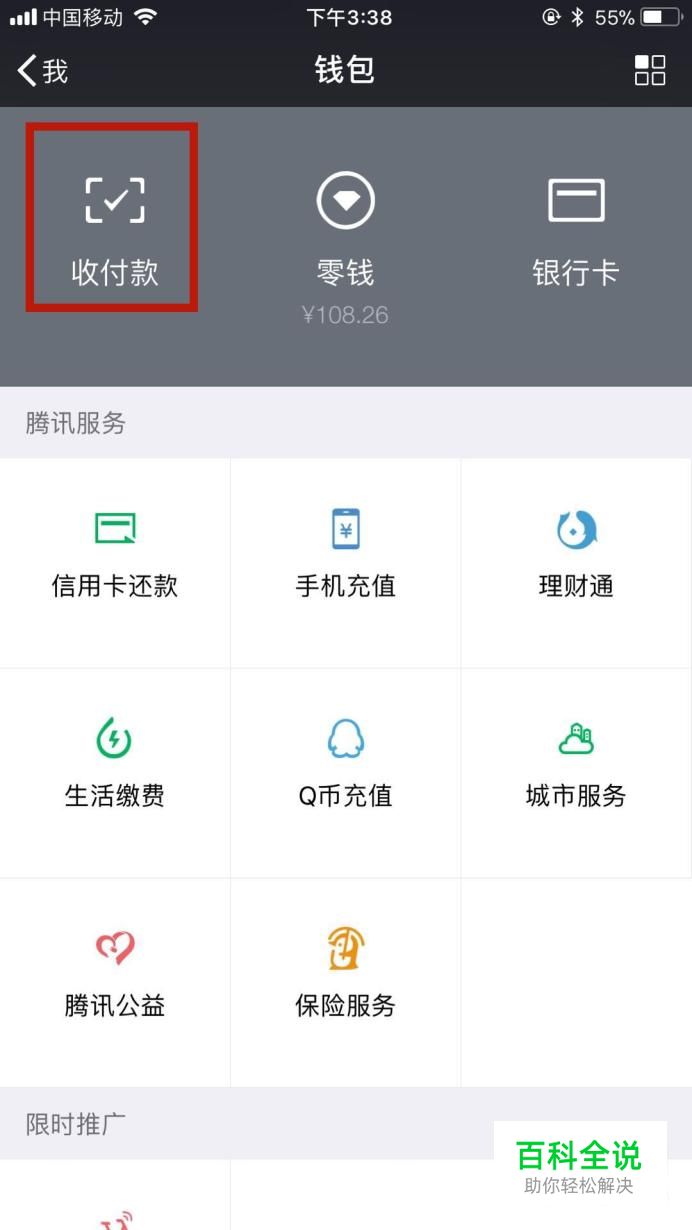
Task: Select 信用卡还款 service
Action: (x=115, y=556)
